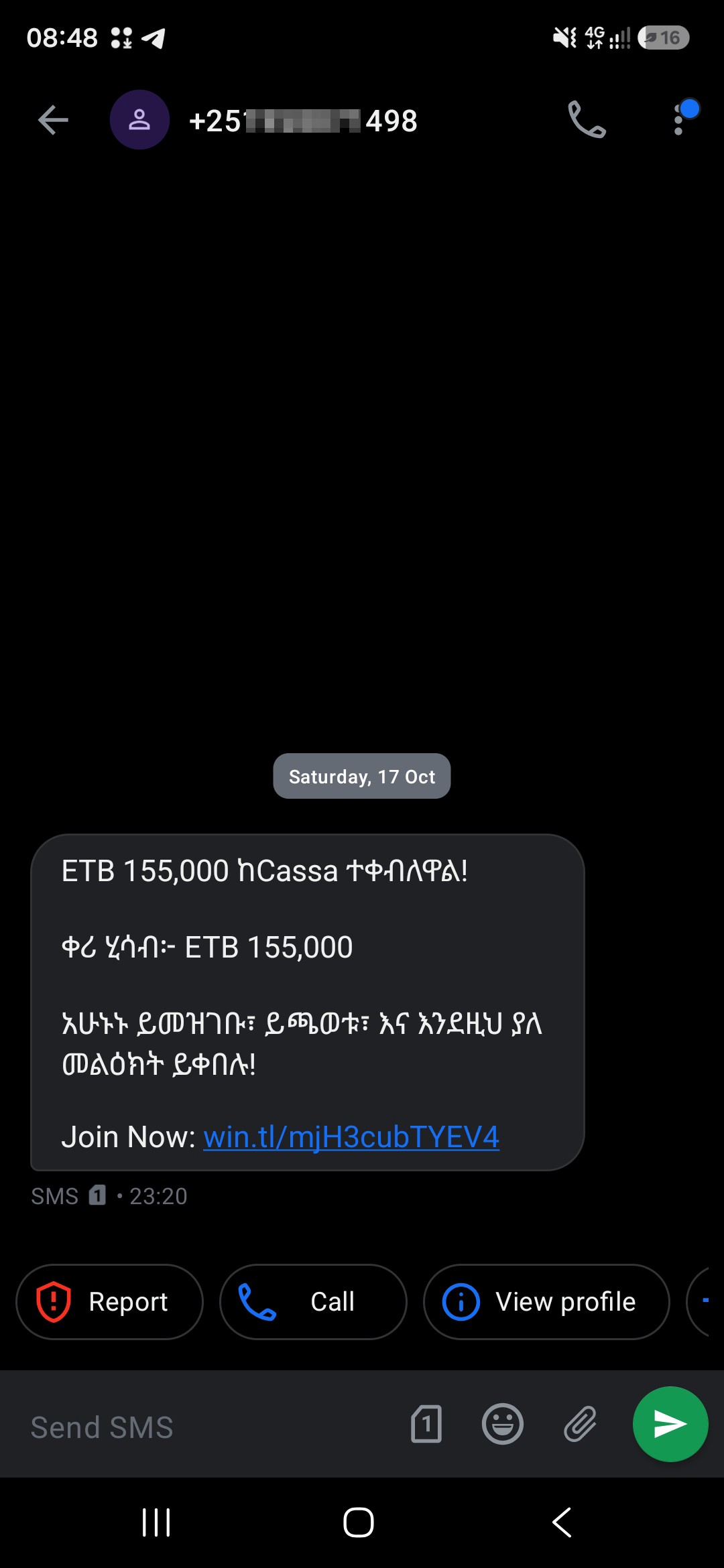The width and height of the screenshot is (724, 1568).
Task: Open the win.tl/mjH3cubTYEV4 link
Action: click(351, 1137)
